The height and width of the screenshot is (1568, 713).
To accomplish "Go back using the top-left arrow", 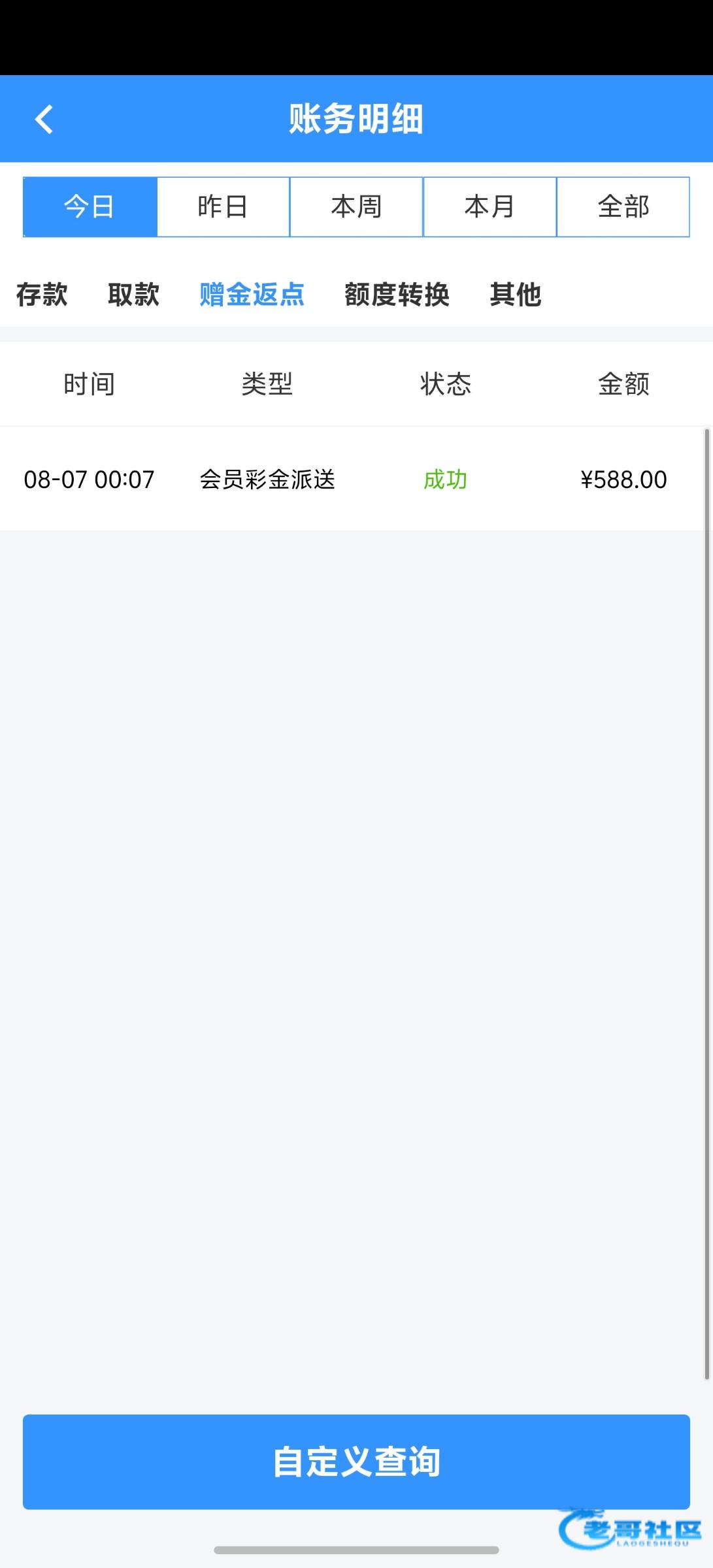I will pos(44,120).
